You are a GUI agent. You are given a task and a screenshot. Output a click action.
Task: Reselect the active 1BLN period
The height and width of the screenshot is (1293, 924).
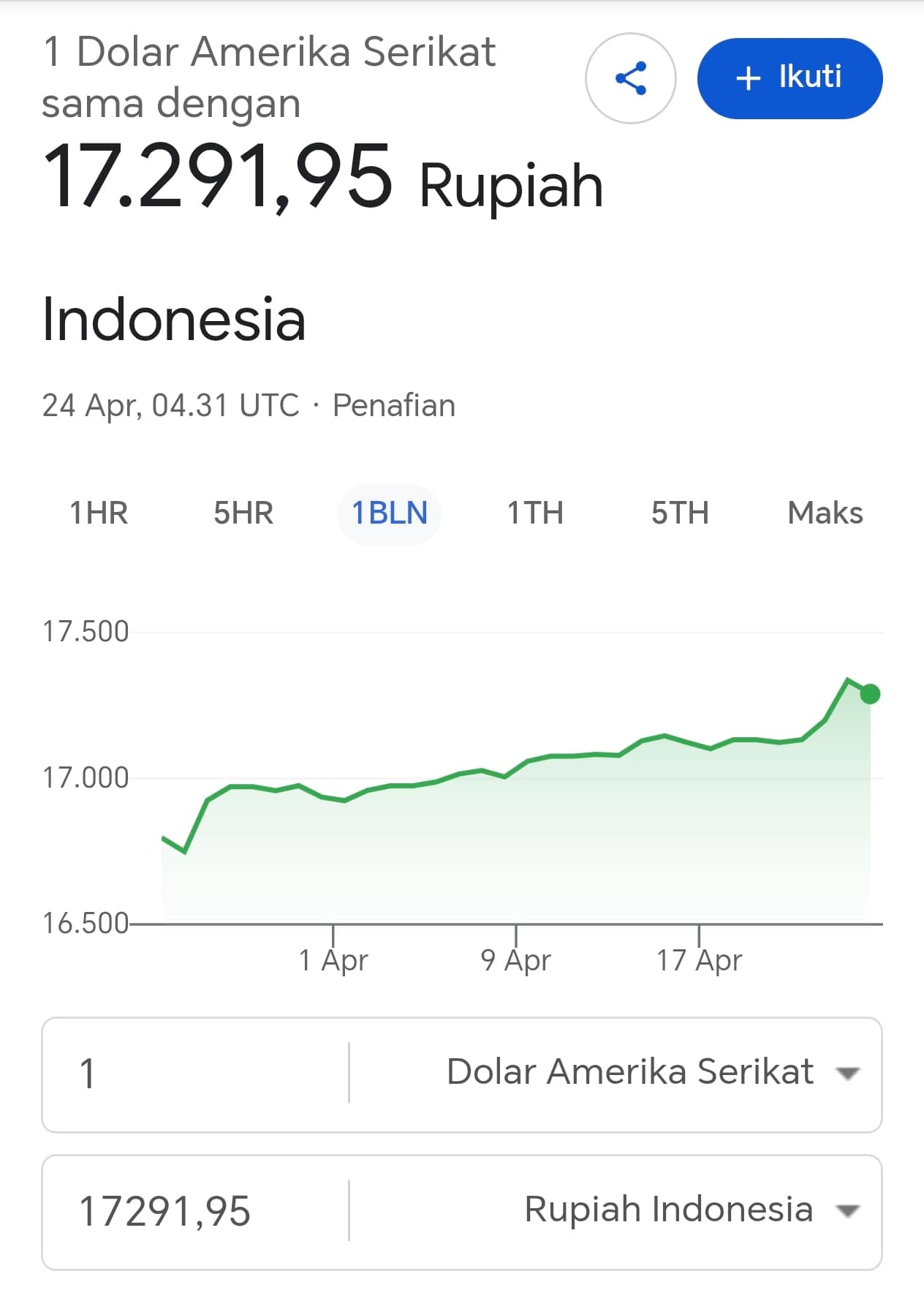pyautogui.click(x=389, y=513)
